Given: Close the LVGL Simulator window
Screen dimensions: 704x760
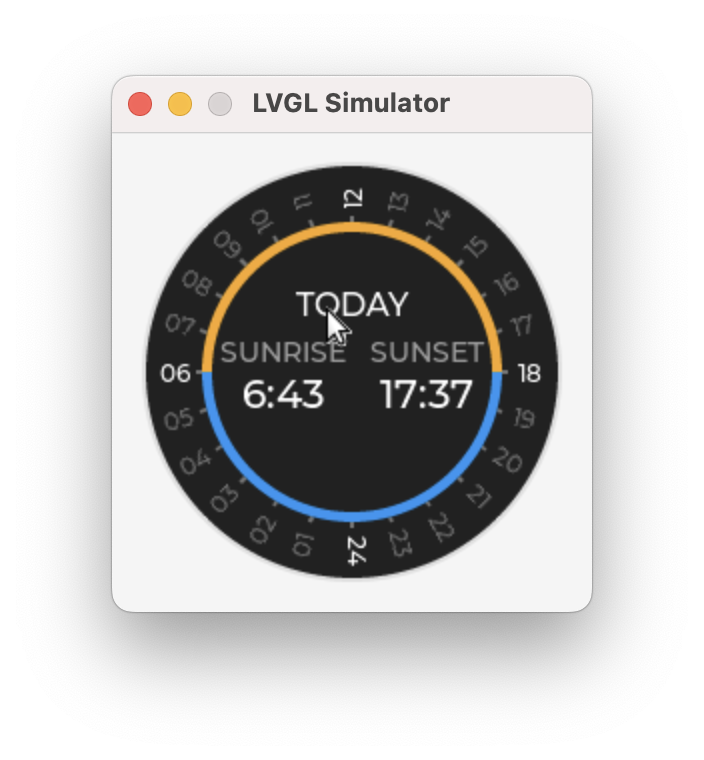Looking at the screenshot, I should [140, 104].
